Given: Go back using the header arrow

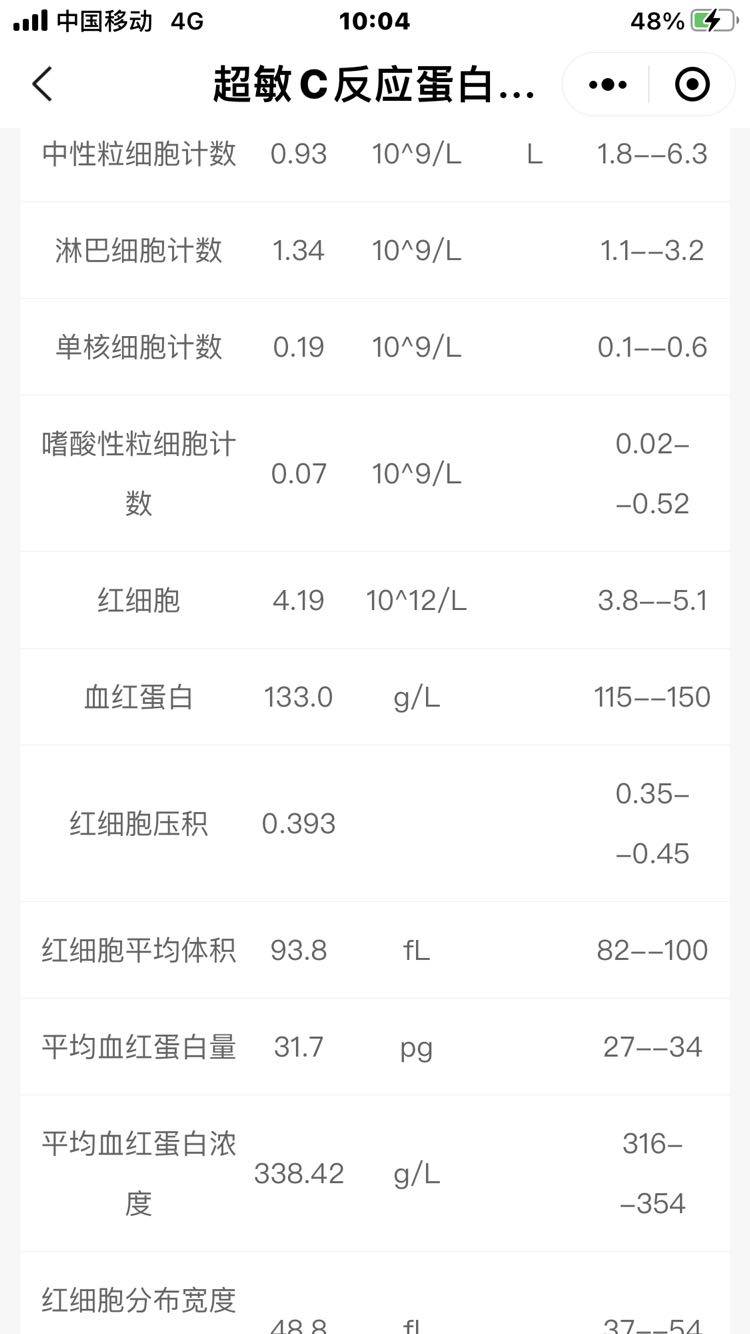Looking at the screenshot, I should (x=42, y=85).
